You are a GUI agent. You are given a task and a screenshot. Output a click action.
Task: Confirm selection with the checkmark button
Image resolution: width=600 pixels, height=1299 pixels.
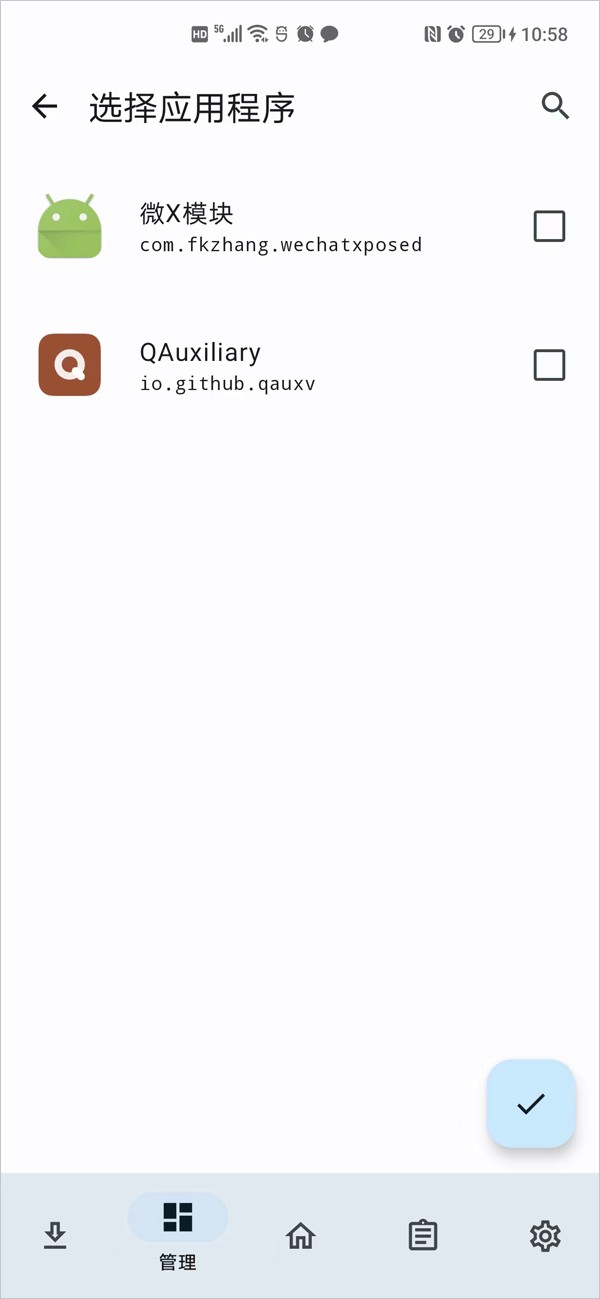pos(530,1104)
